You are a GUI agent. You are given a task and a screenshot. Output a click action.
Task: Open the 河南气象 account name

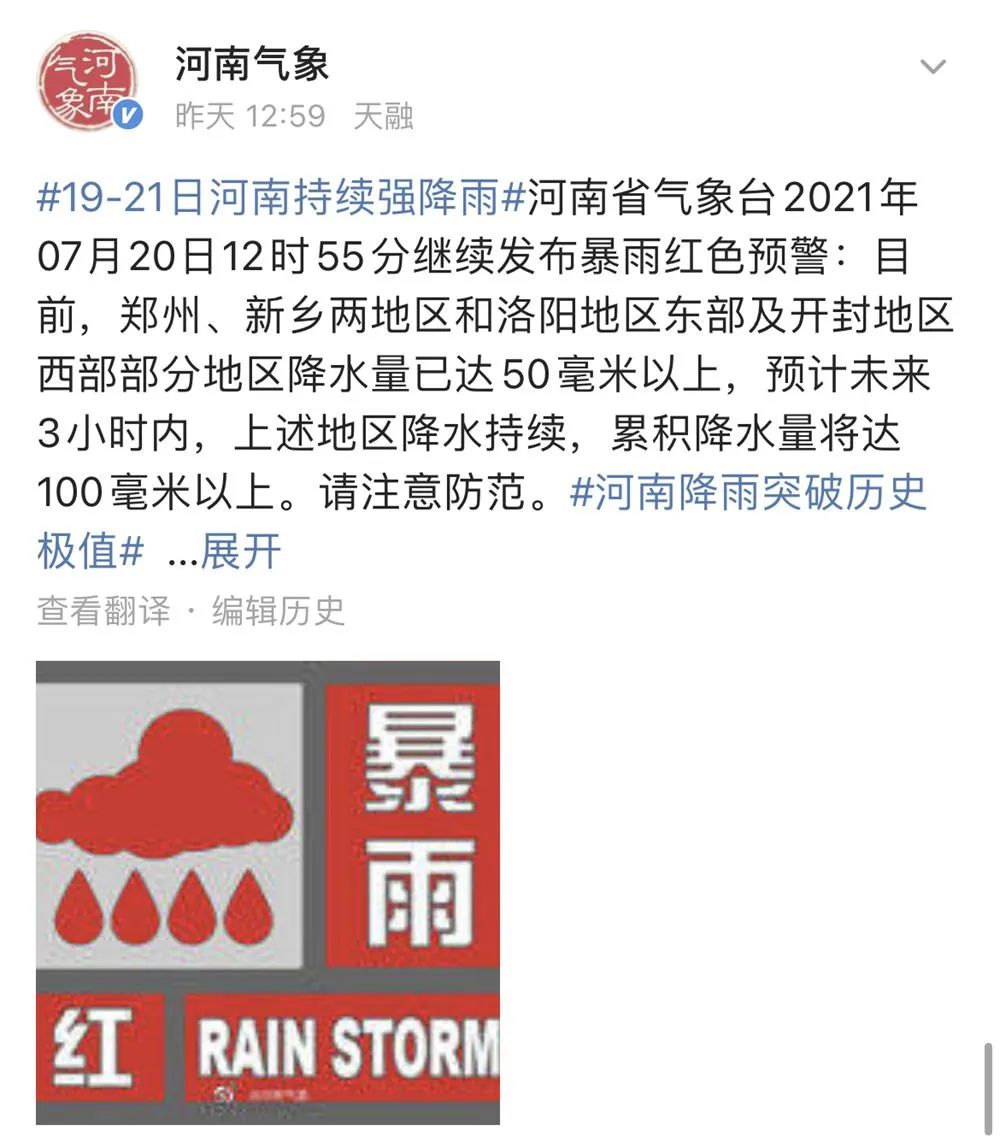coord(252,66)
